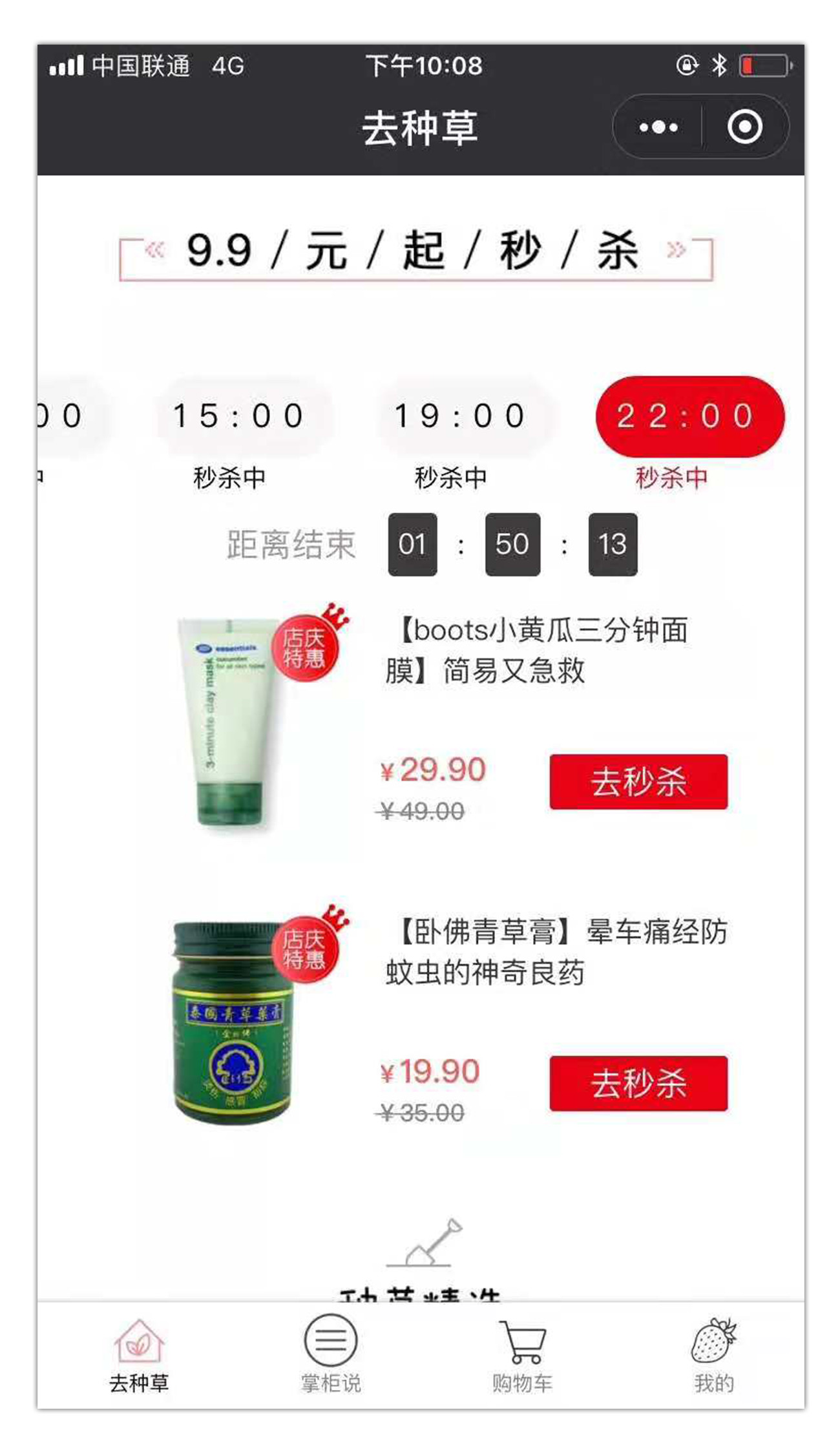Select the 19:00 flash sale slot
840x1454 pixels.
[x=459, y=416]
